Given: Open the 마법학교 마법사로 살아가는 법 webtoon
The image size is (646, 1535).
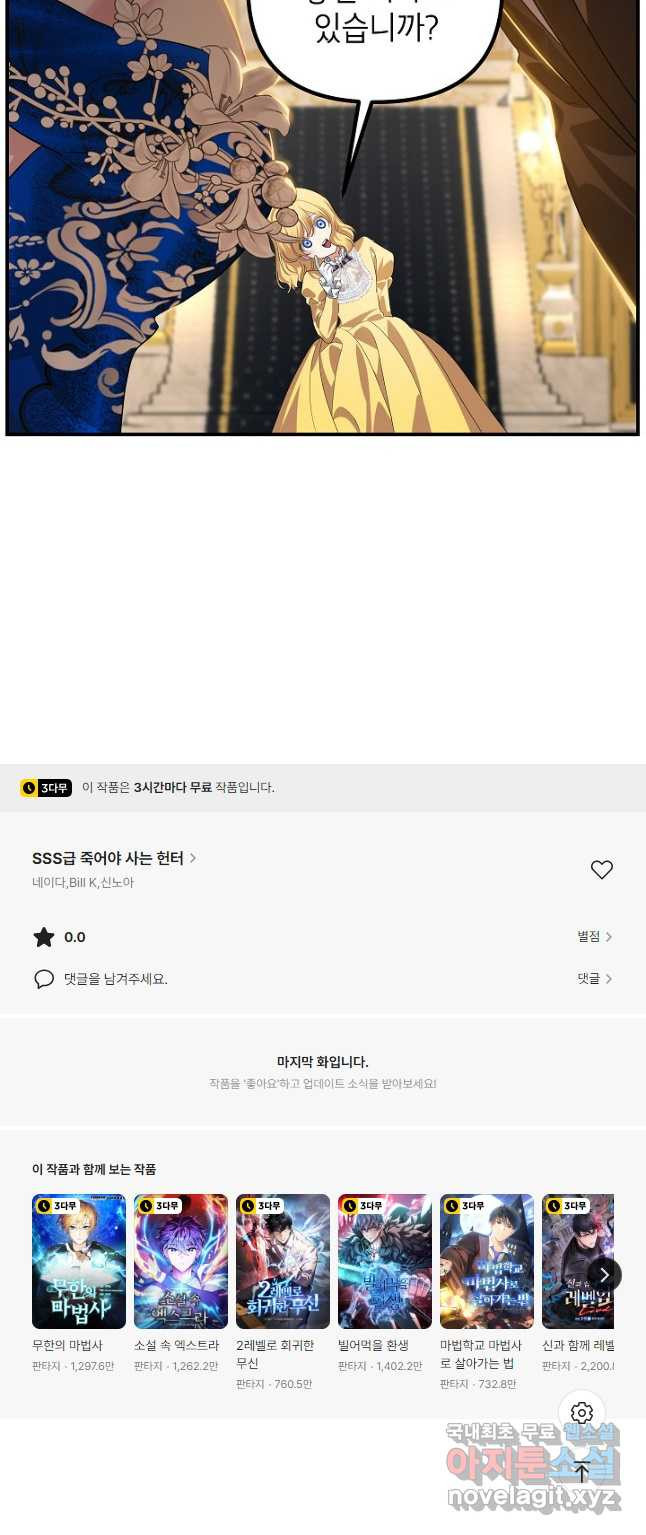Looking at the screenshot, I should (x=487, y=1260).
